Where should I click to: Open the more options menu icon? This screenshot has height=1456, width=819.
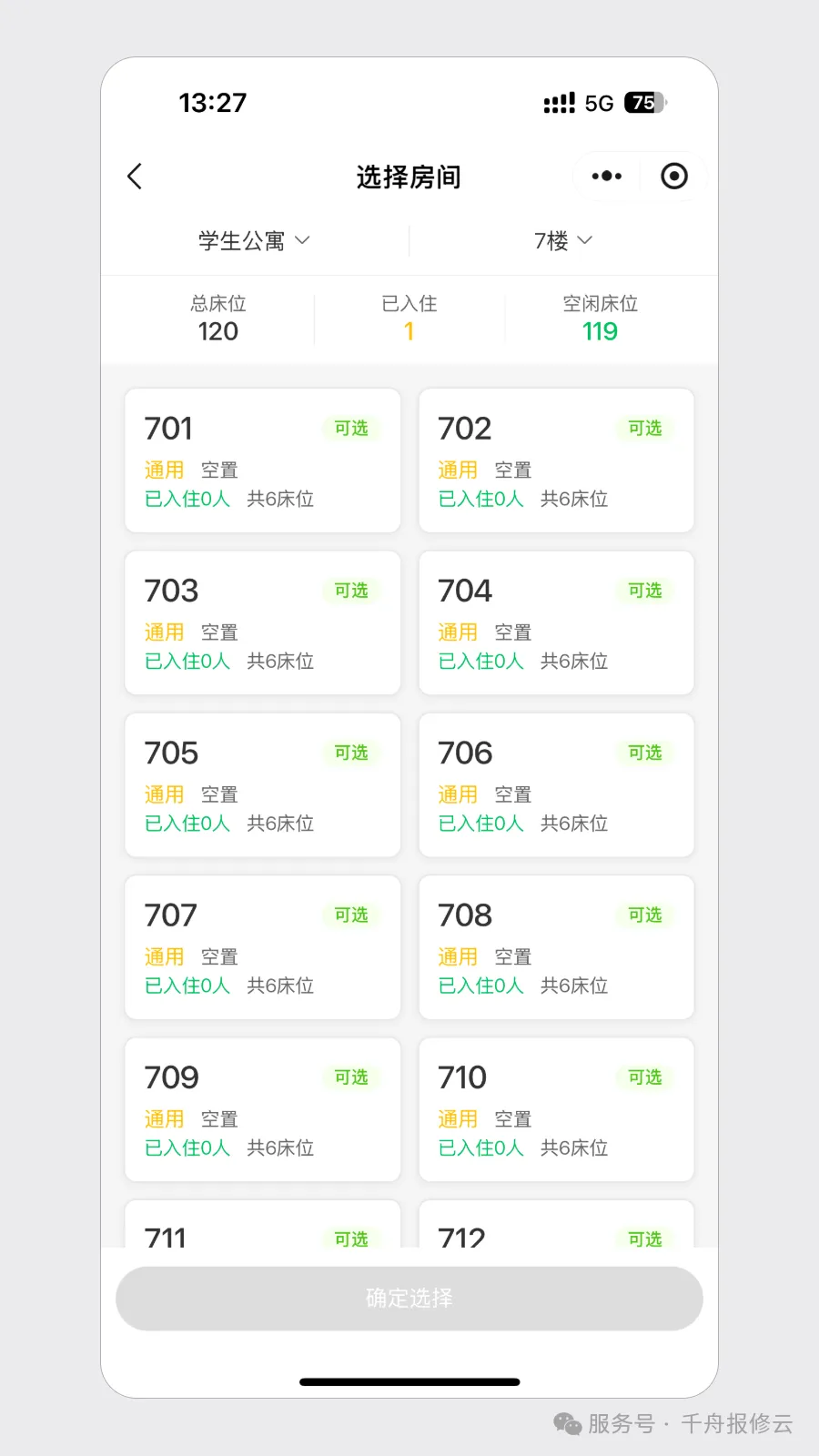[x=605, y=176]
